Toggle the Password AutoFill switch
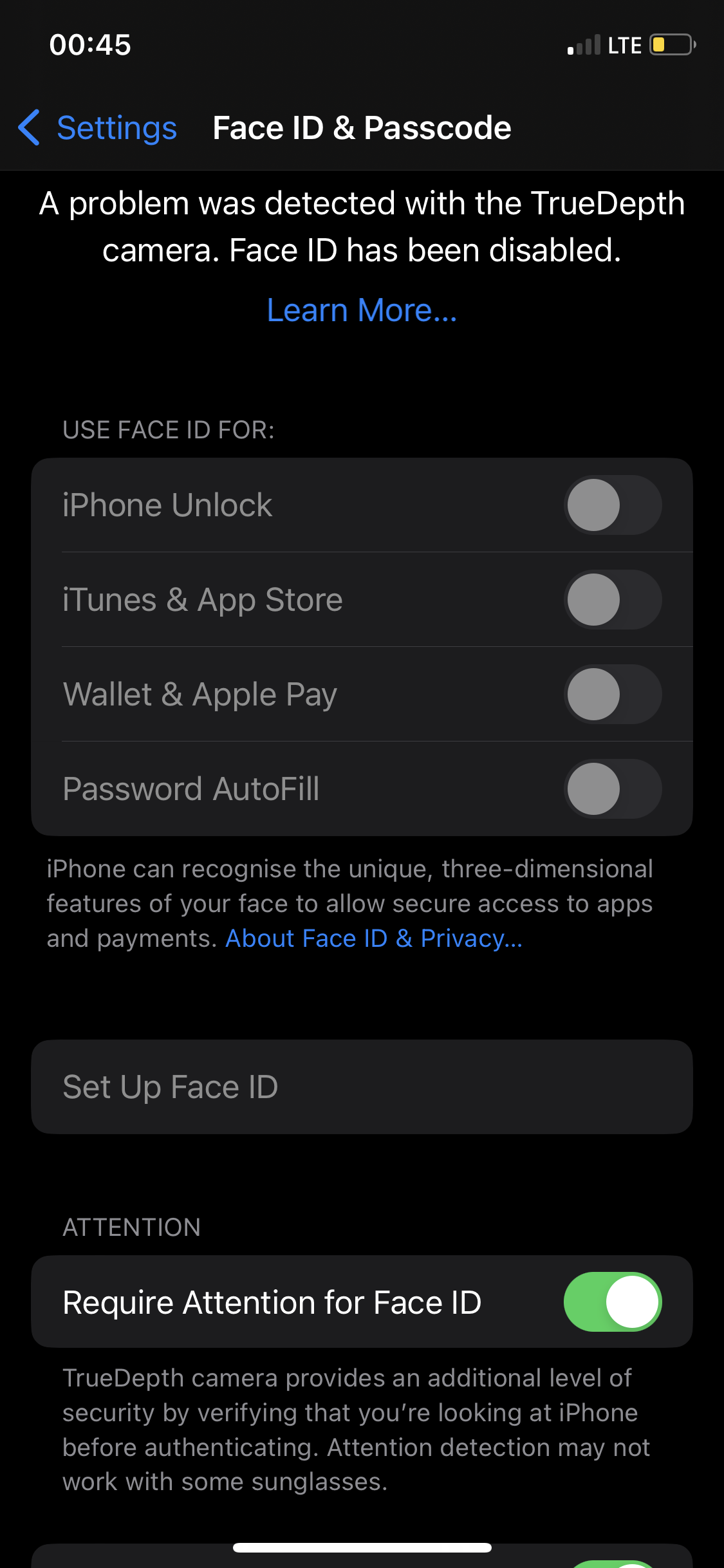 pos(613,789)
